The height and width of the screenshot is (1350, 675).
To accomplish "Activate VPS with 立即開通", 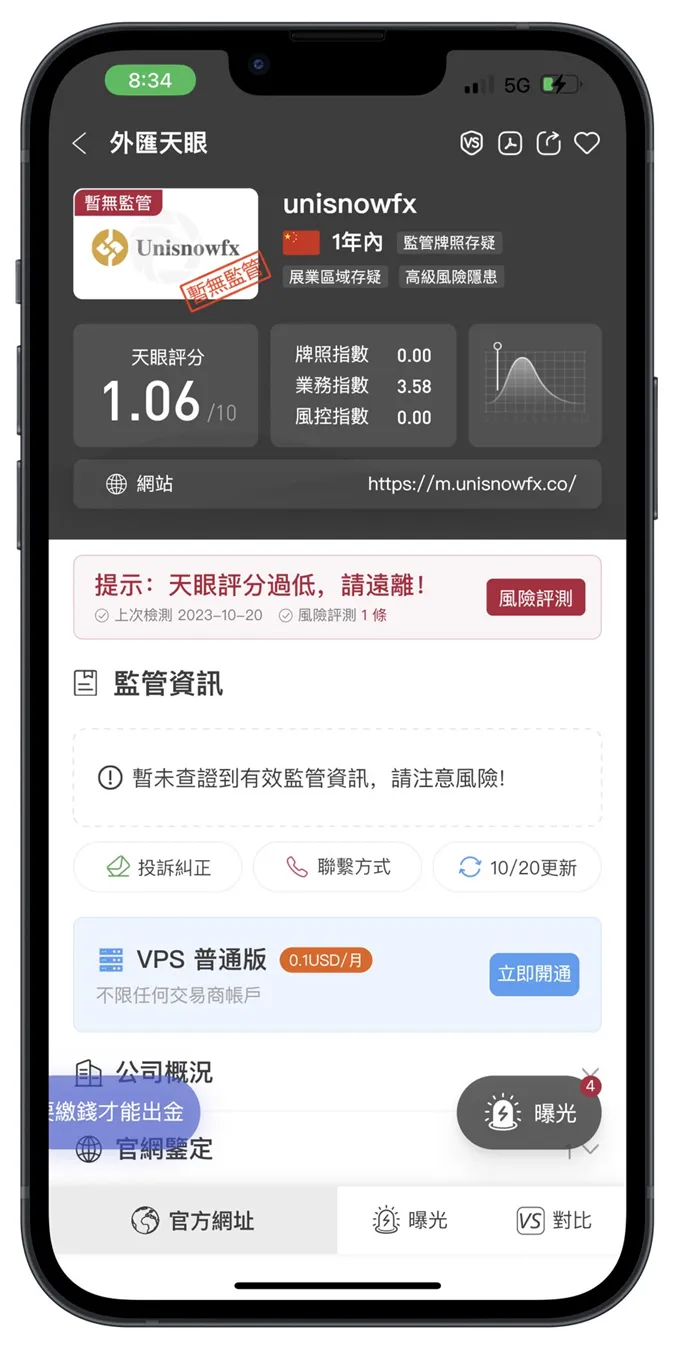I will pyautogui.click(x=535, y=974).
